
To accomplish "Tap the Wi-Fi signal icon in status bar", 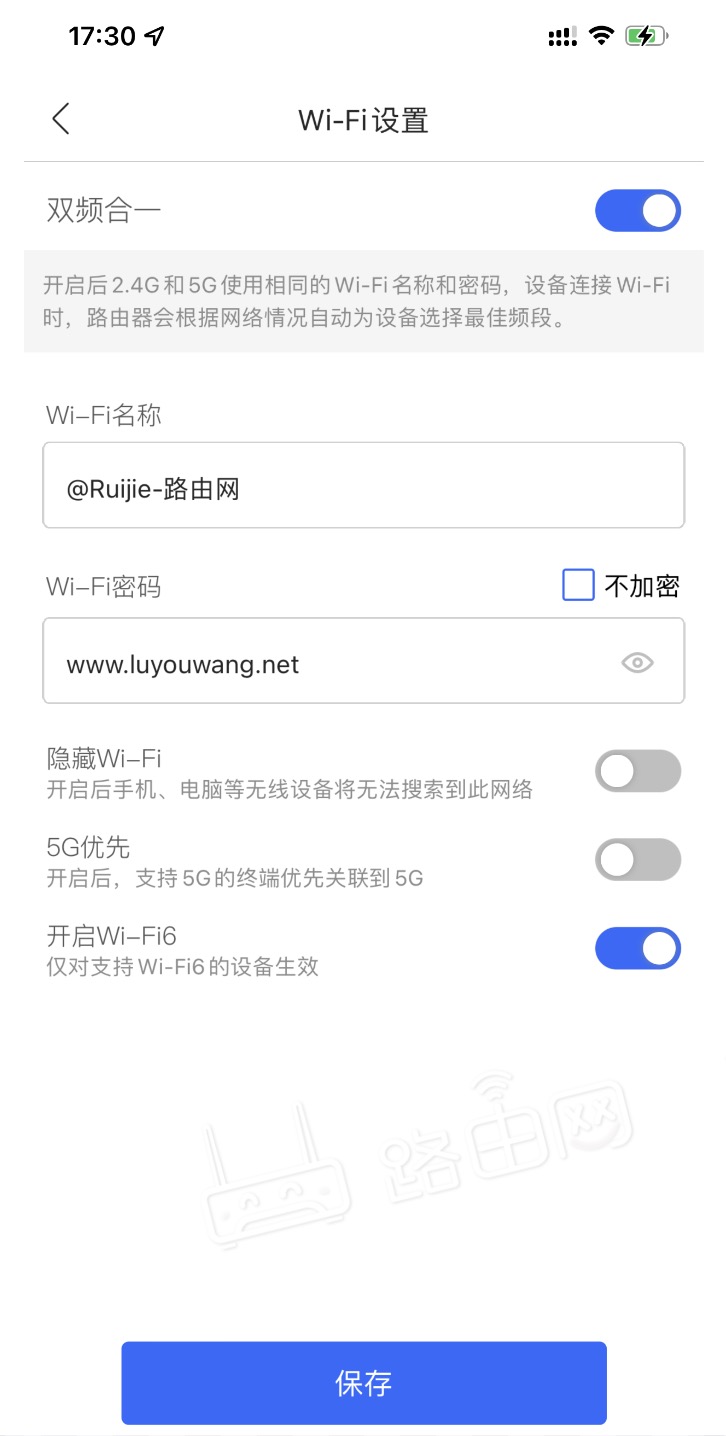I will (x=599, y=35).
